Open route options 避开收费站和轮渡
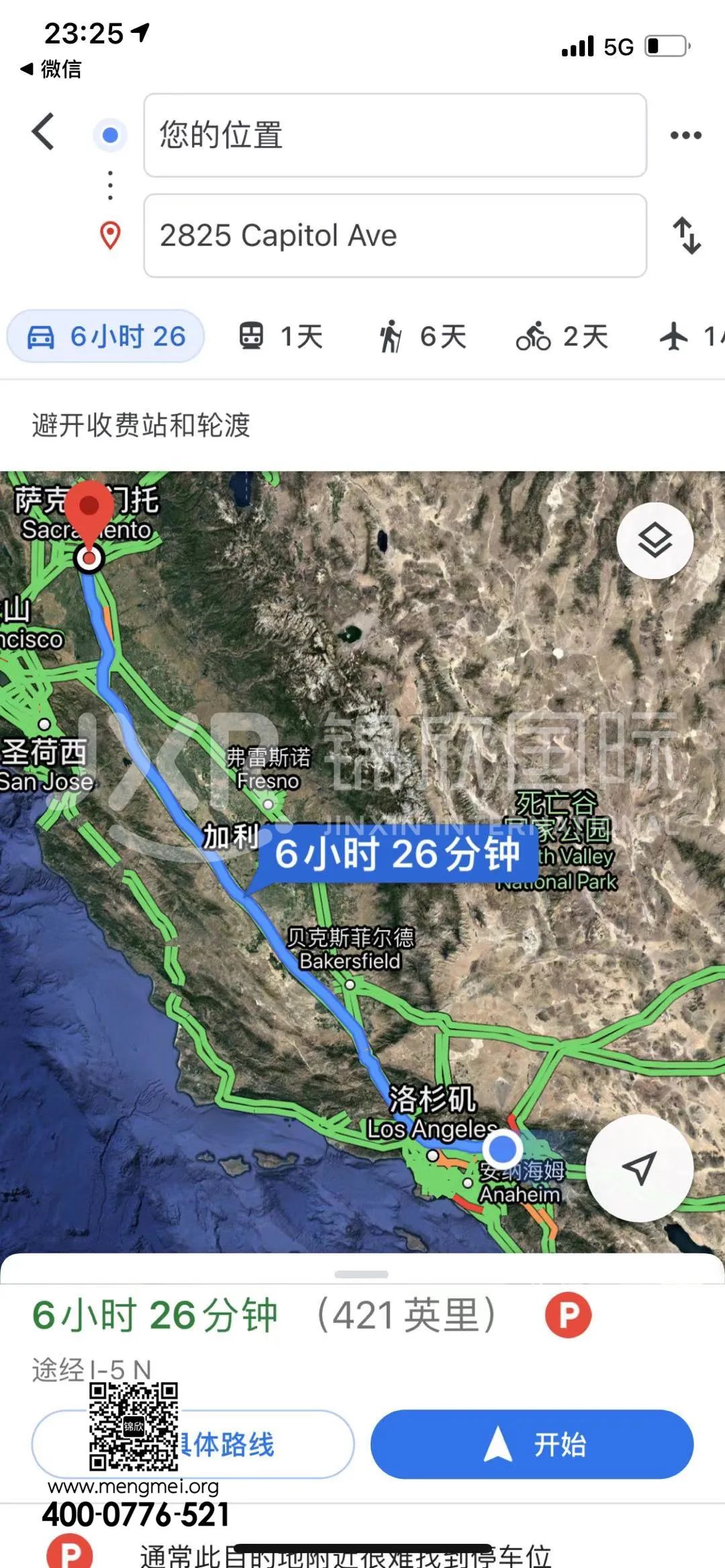725x1568 pixels. click(141, 425)
